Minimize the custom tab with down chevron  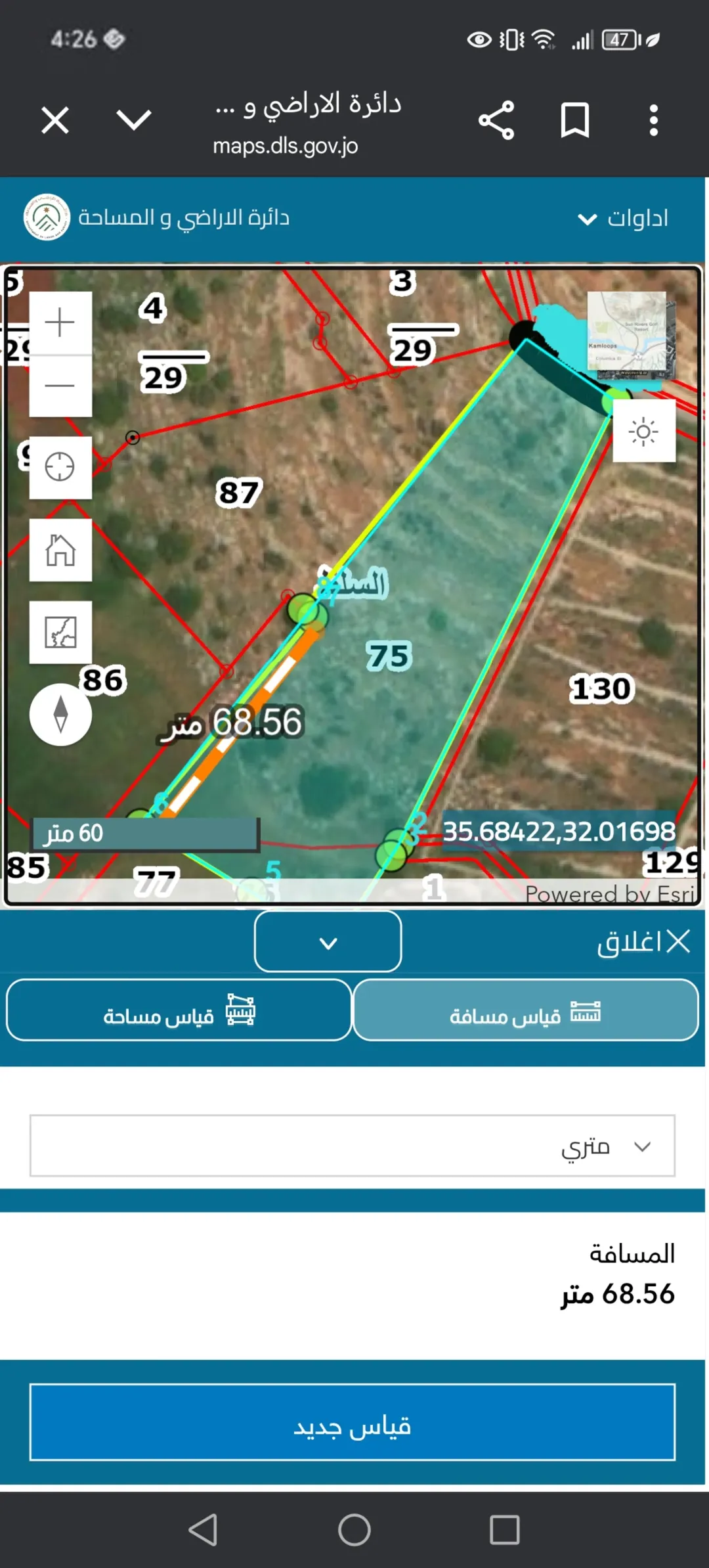tap(134, 120)
